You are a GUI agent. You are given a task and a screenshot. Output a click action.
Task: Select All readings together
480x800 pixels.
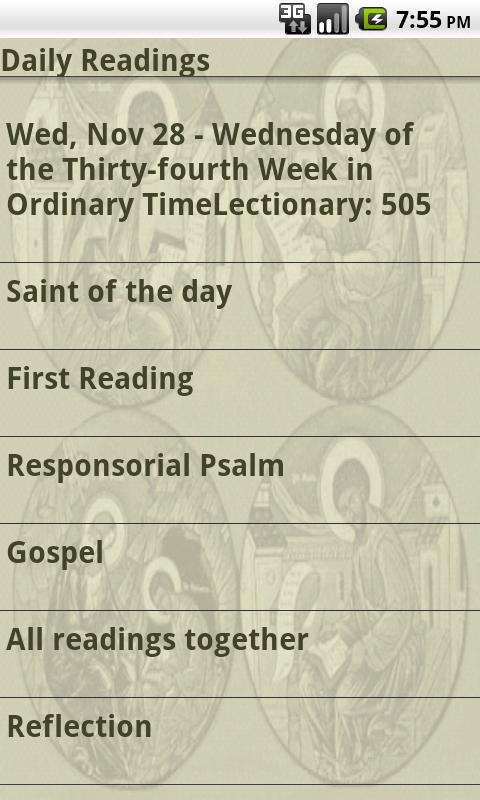tap(240, 654)
